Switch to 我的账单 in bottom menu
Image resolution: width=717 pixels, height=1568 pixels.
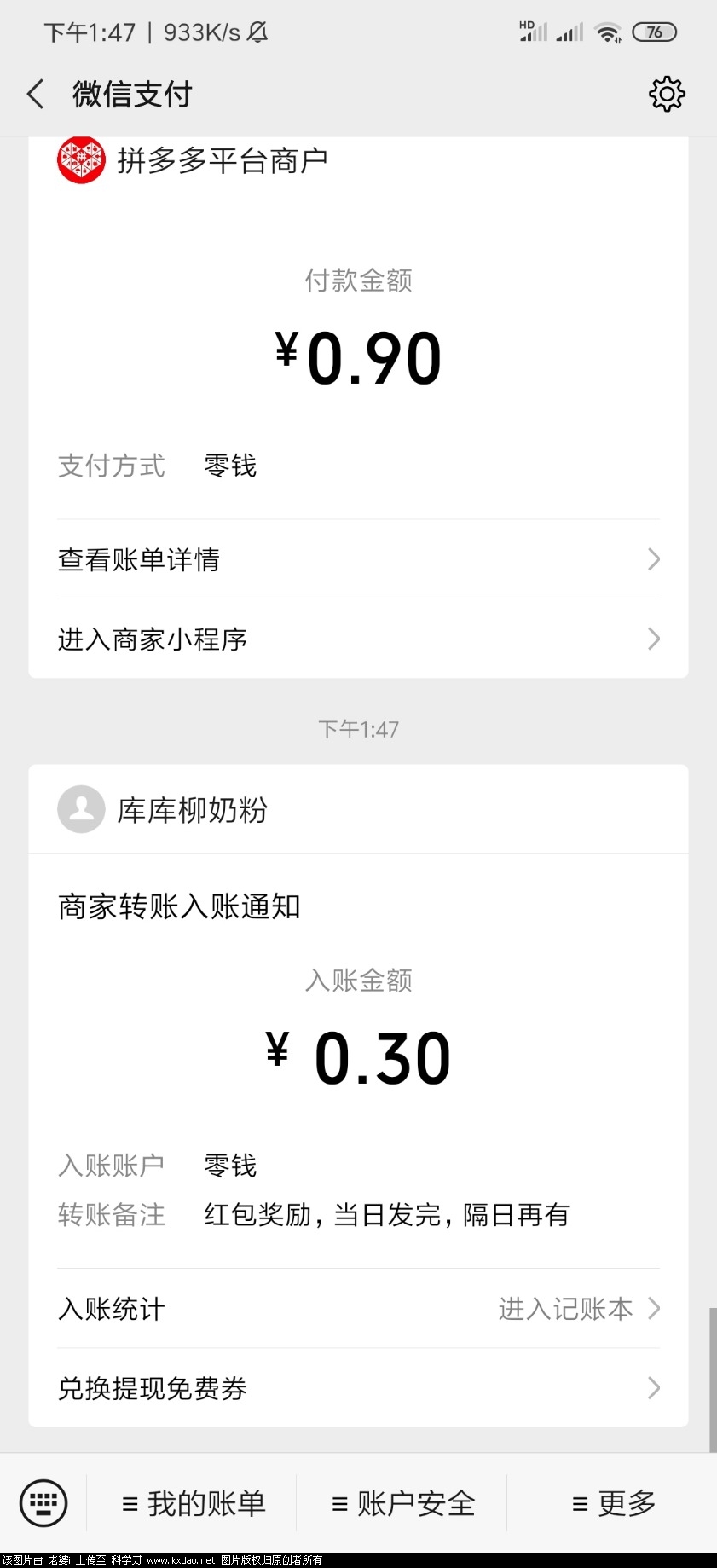pyautogui.click(x=194, y=1503)
